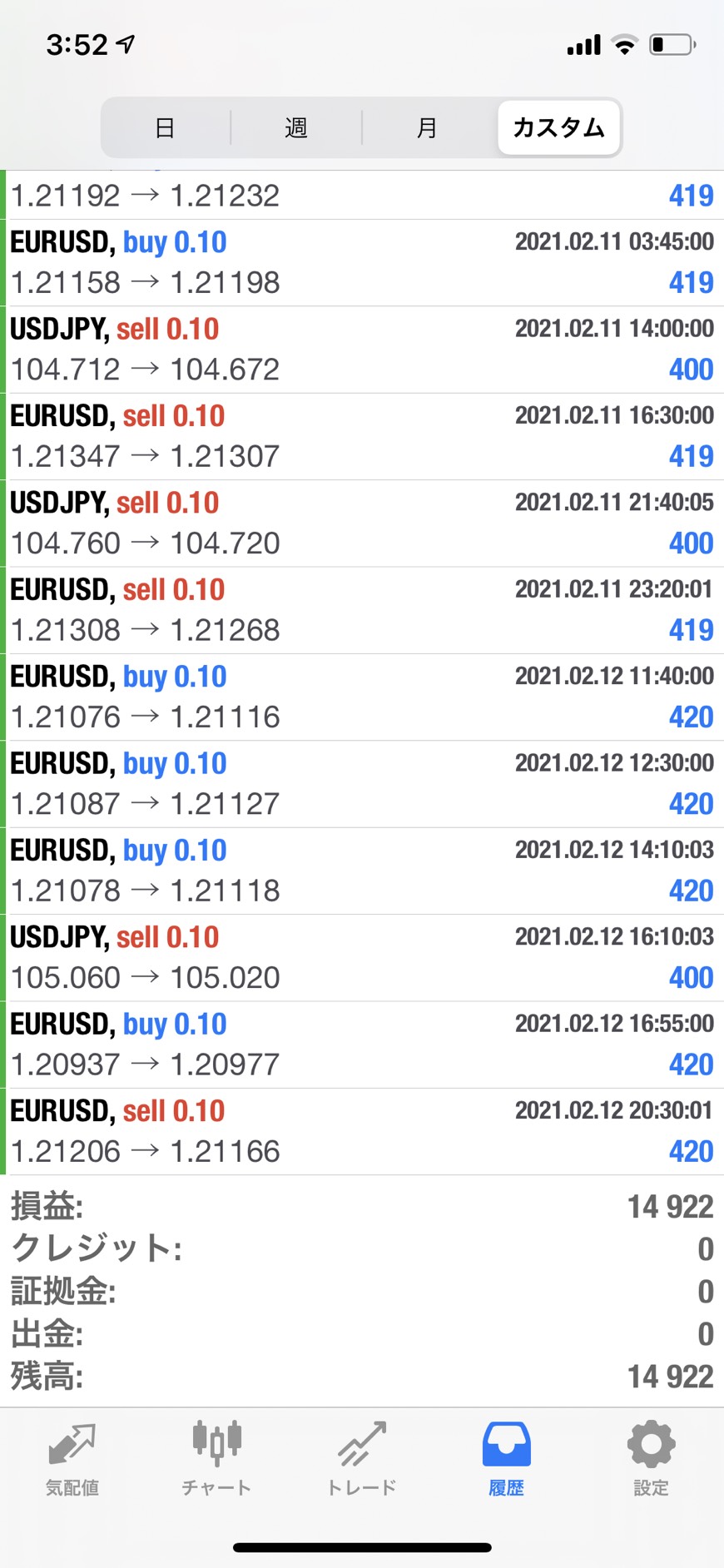Show history for 月 (month)
Viewport: 724px width, 1568px height.
427,128
